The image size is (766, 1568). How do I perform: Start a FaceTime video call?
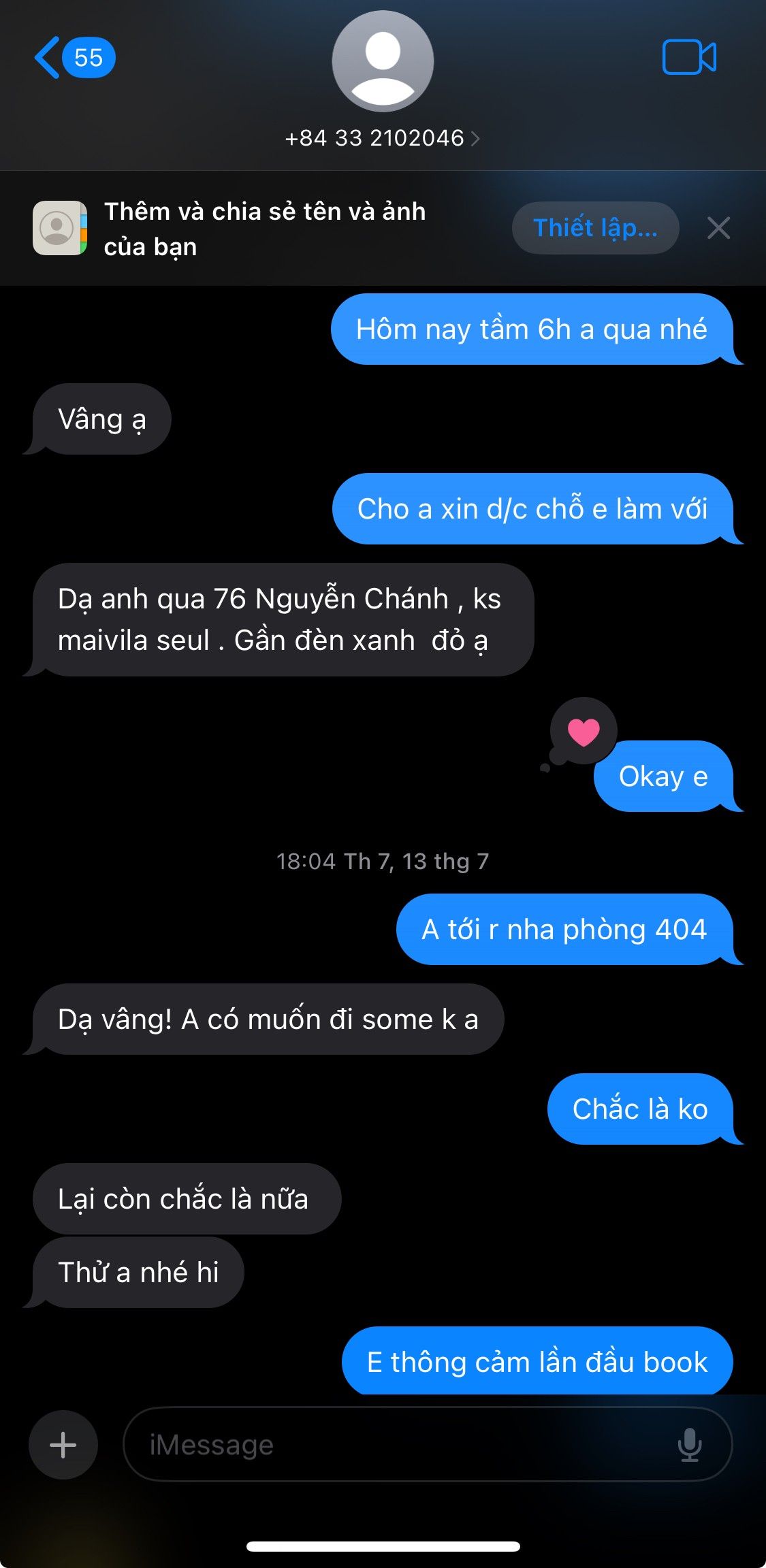click(x=689, y=58)
